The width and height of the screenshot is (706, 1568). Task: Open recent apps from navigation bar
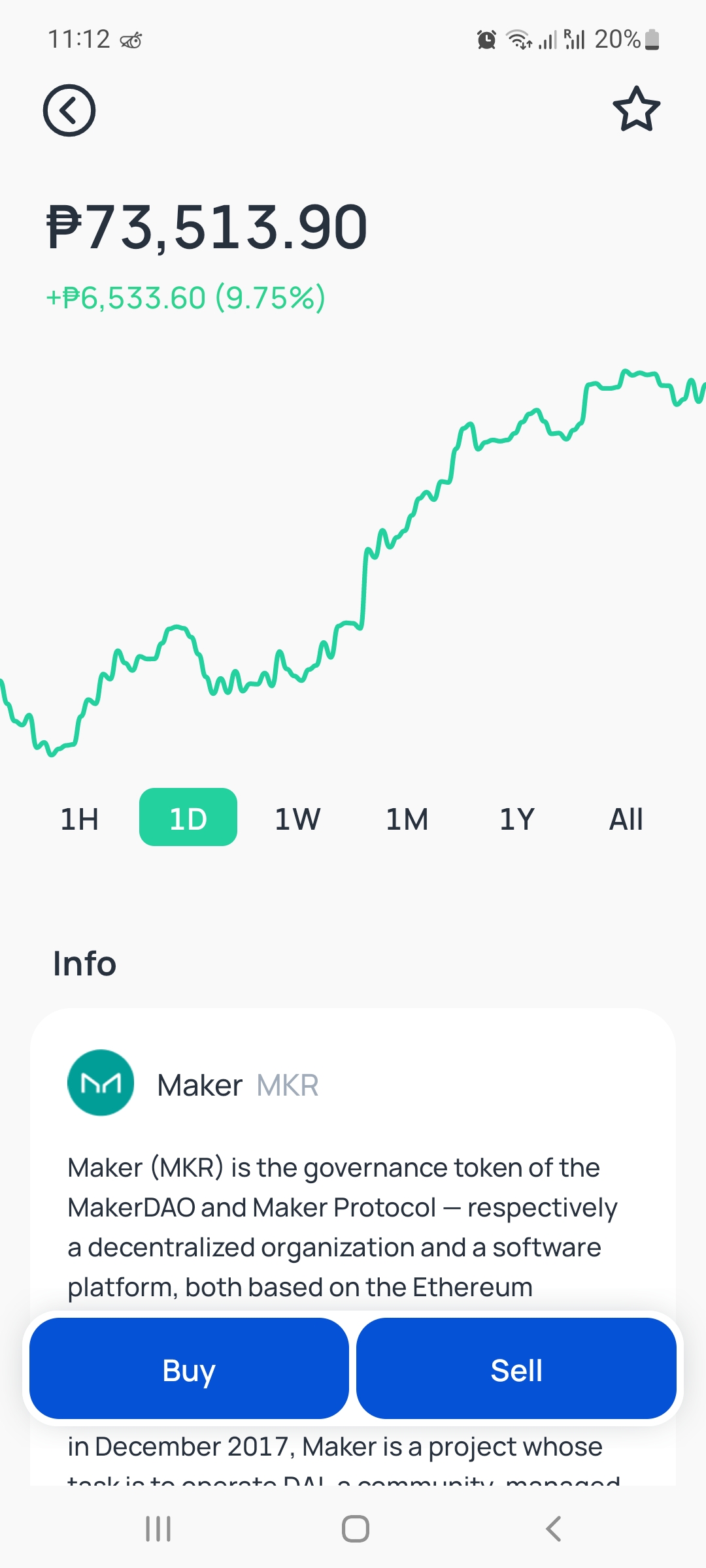tap(158, 1529)
